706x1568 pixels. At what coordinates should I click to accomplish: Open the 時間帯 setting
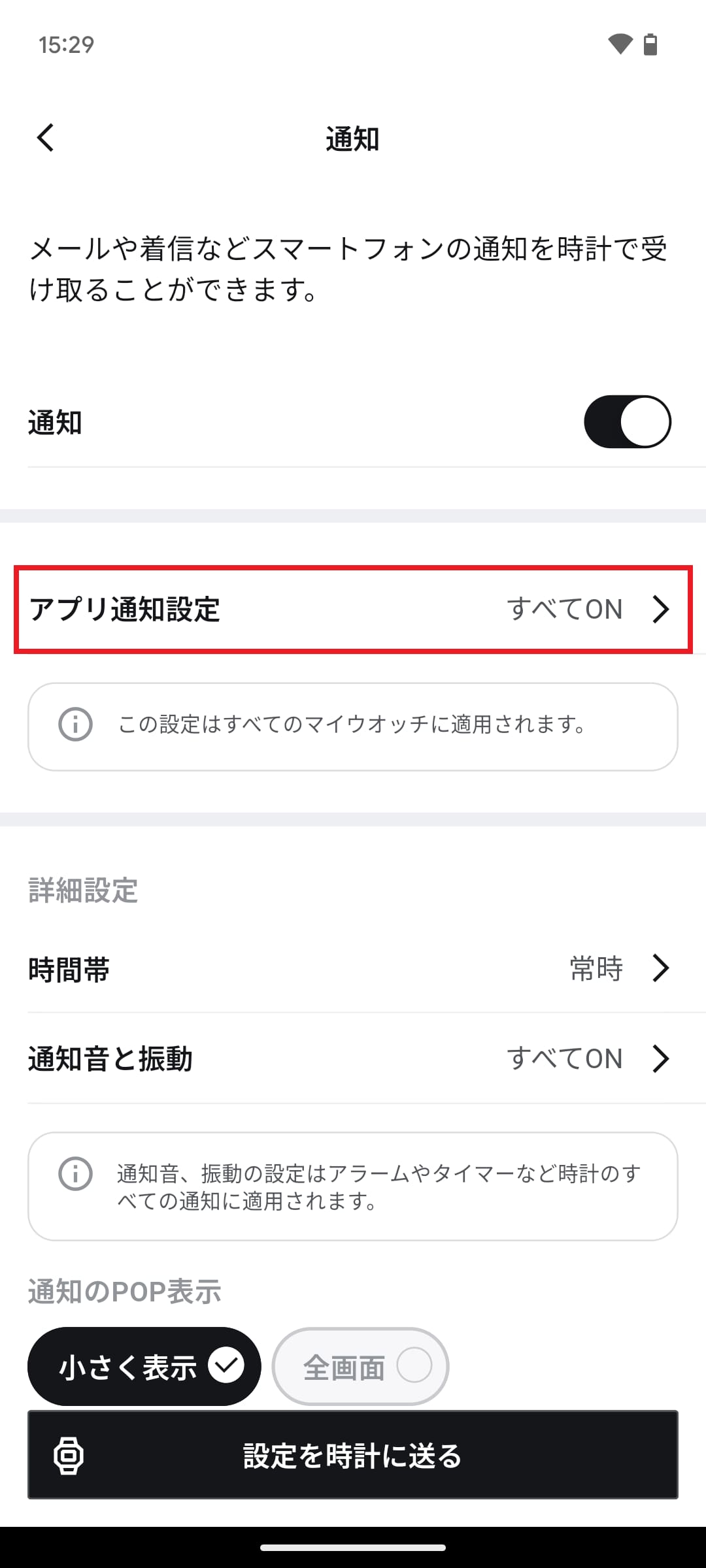353,968
